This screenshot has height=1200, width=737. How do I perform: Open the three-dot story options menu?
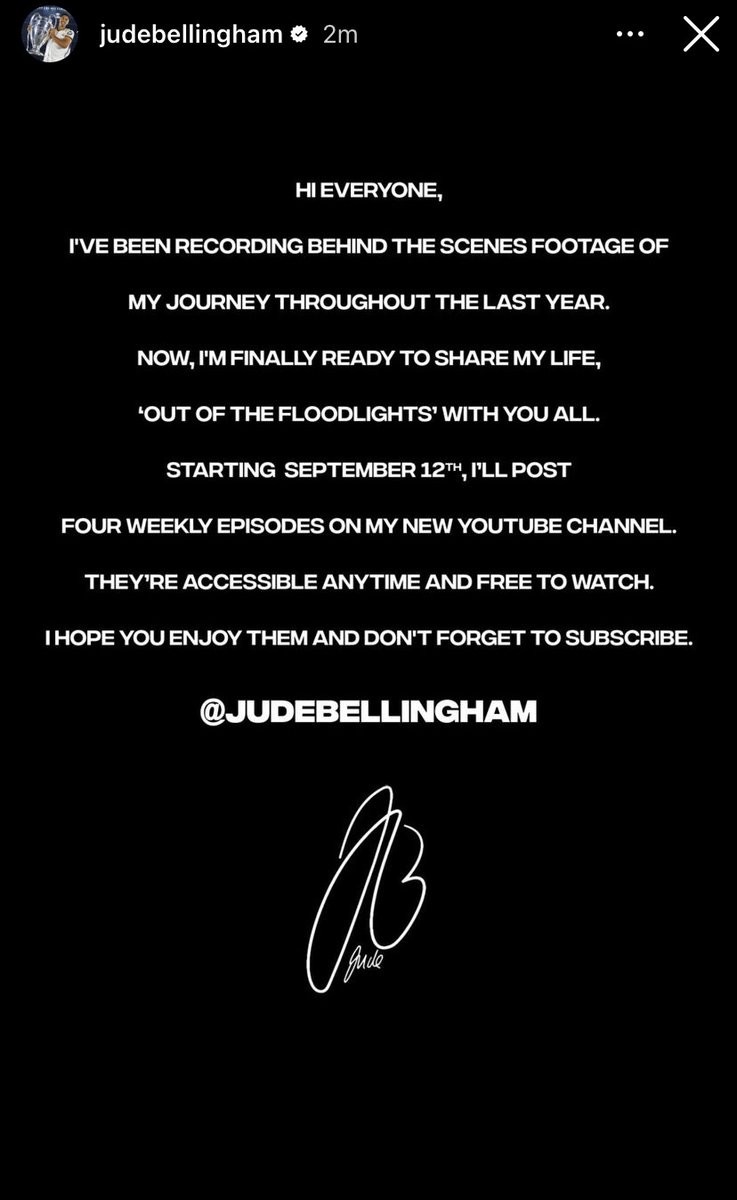tap(630, 34)
